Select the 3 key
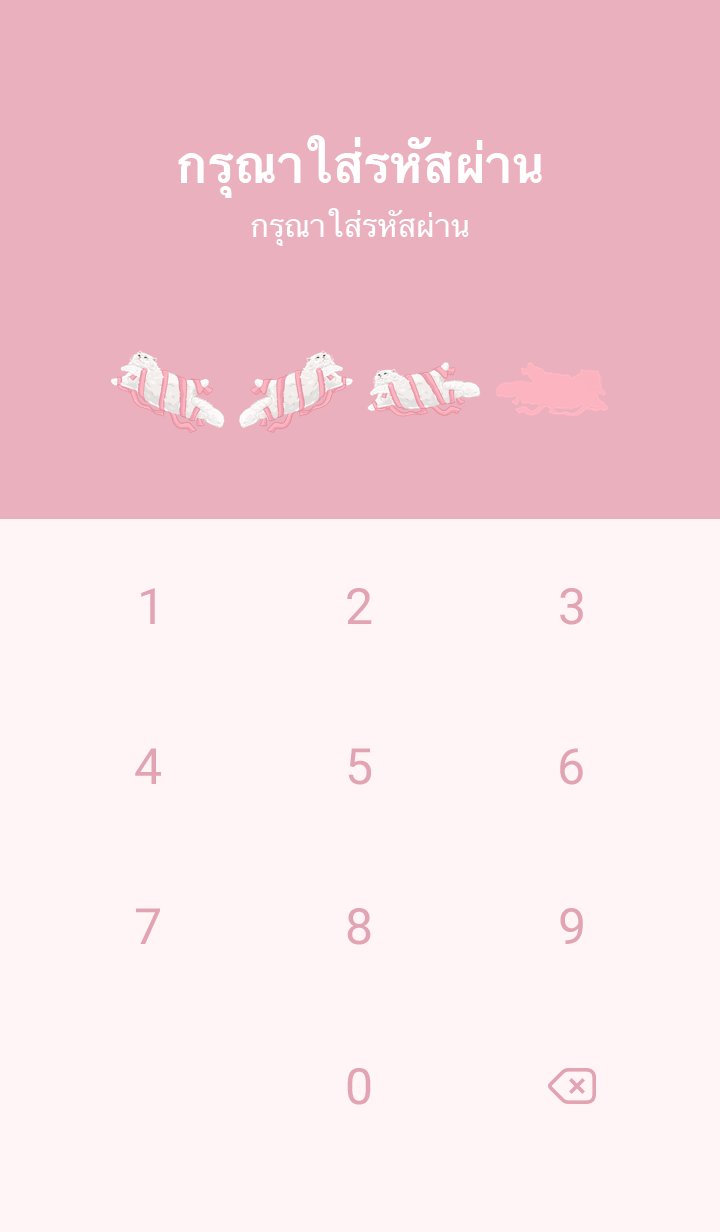 [x=571, y=607]
